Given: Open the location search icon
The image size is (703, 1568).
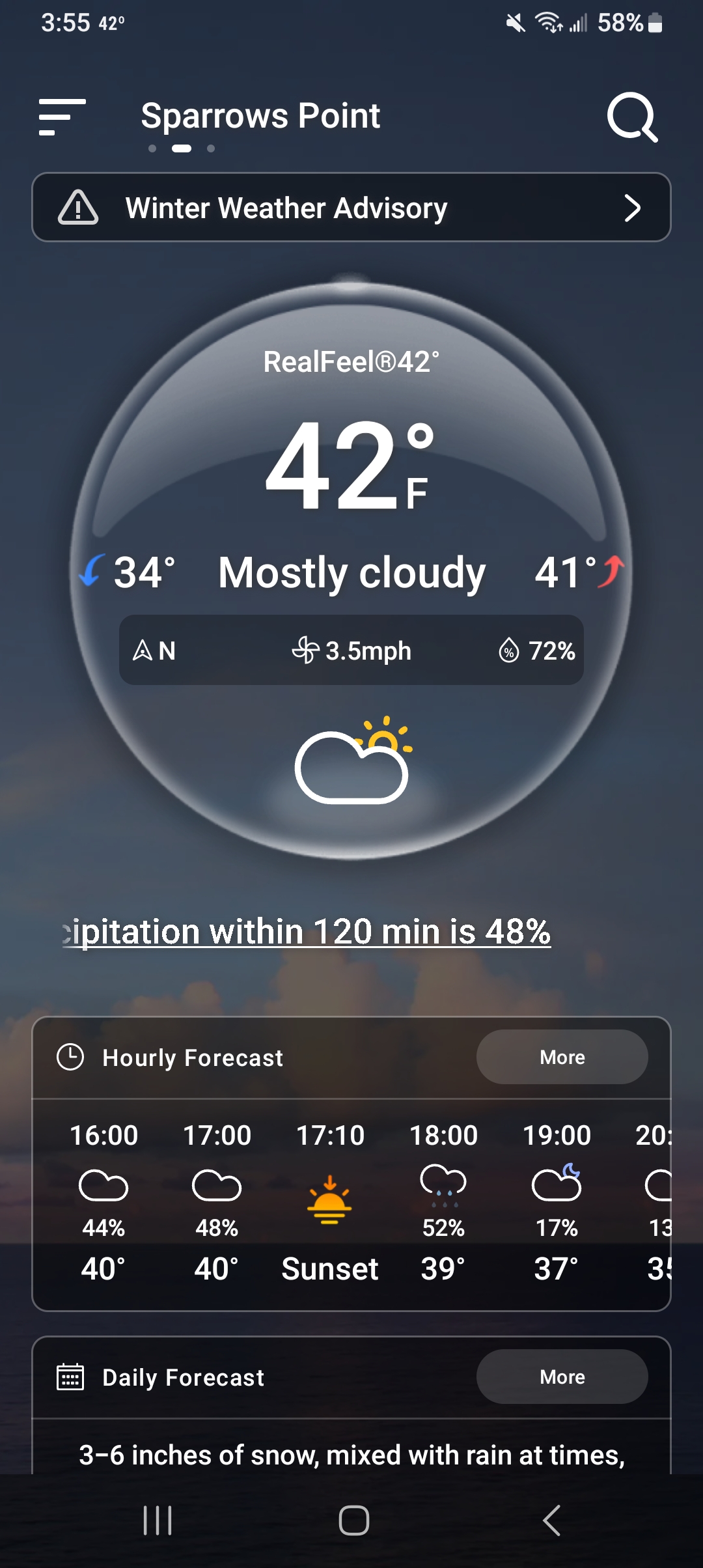Looking at the screenshot, I should click(633, 117).
